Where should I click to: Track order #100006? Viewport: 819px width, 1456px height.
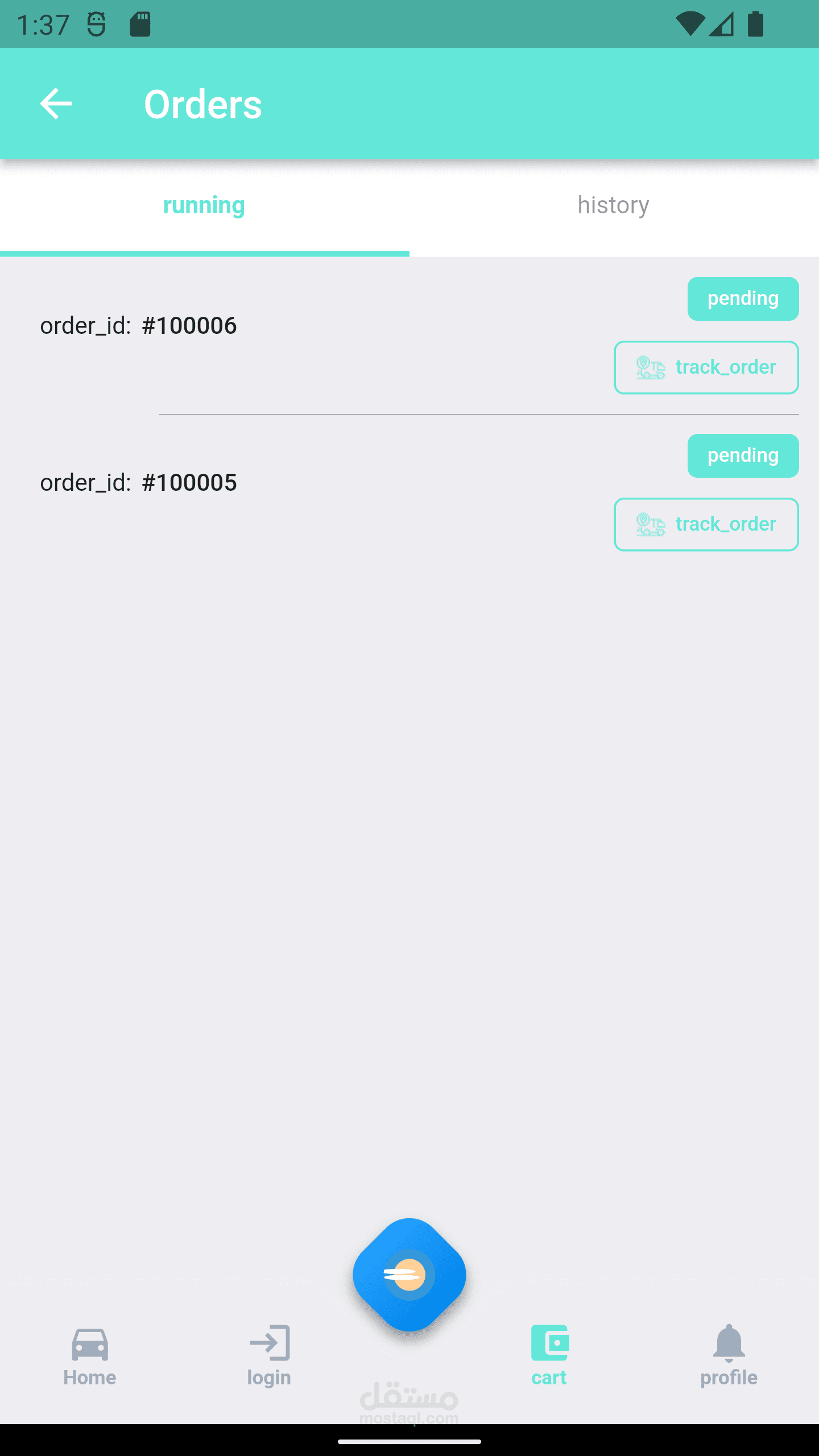tap(706, 367)
